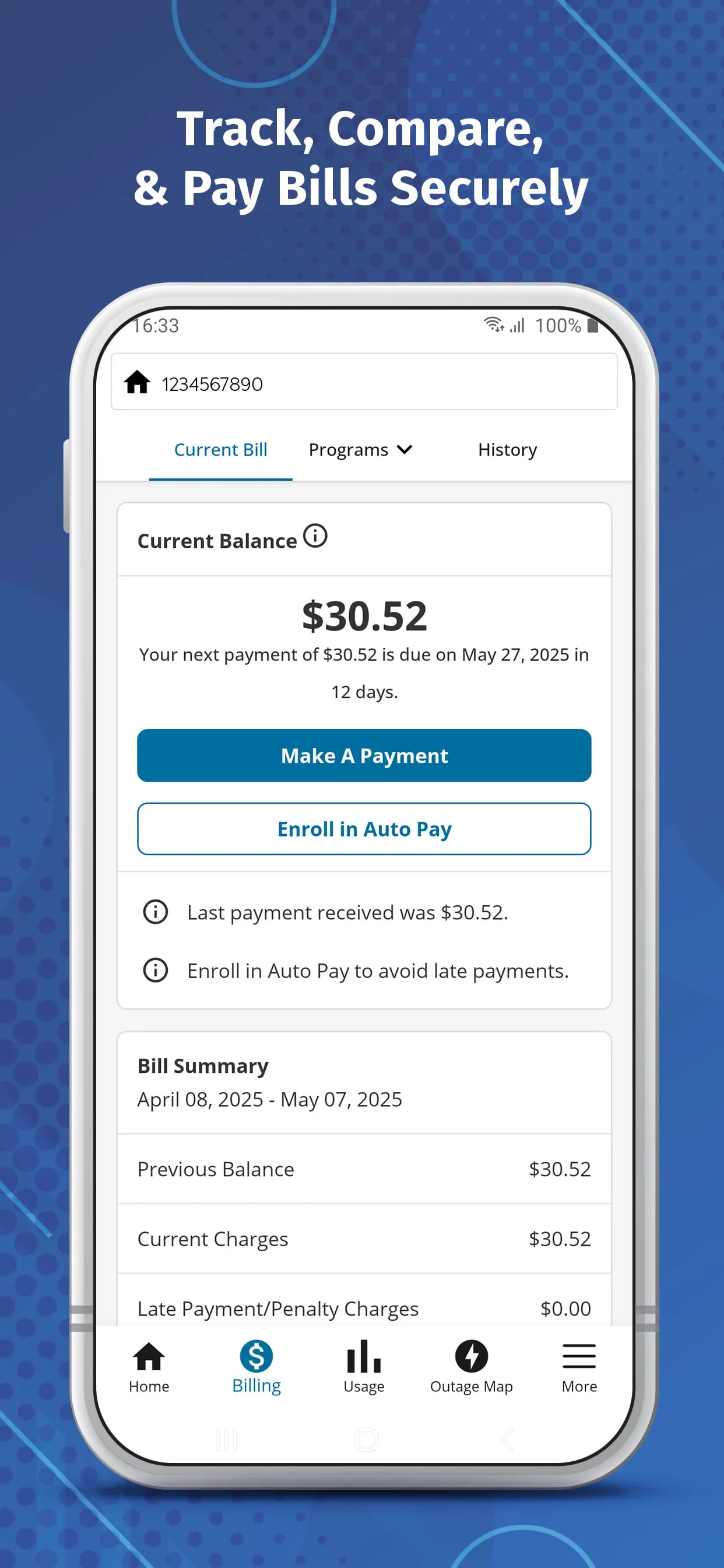Switch to the History tab

(x=507, y=450)
